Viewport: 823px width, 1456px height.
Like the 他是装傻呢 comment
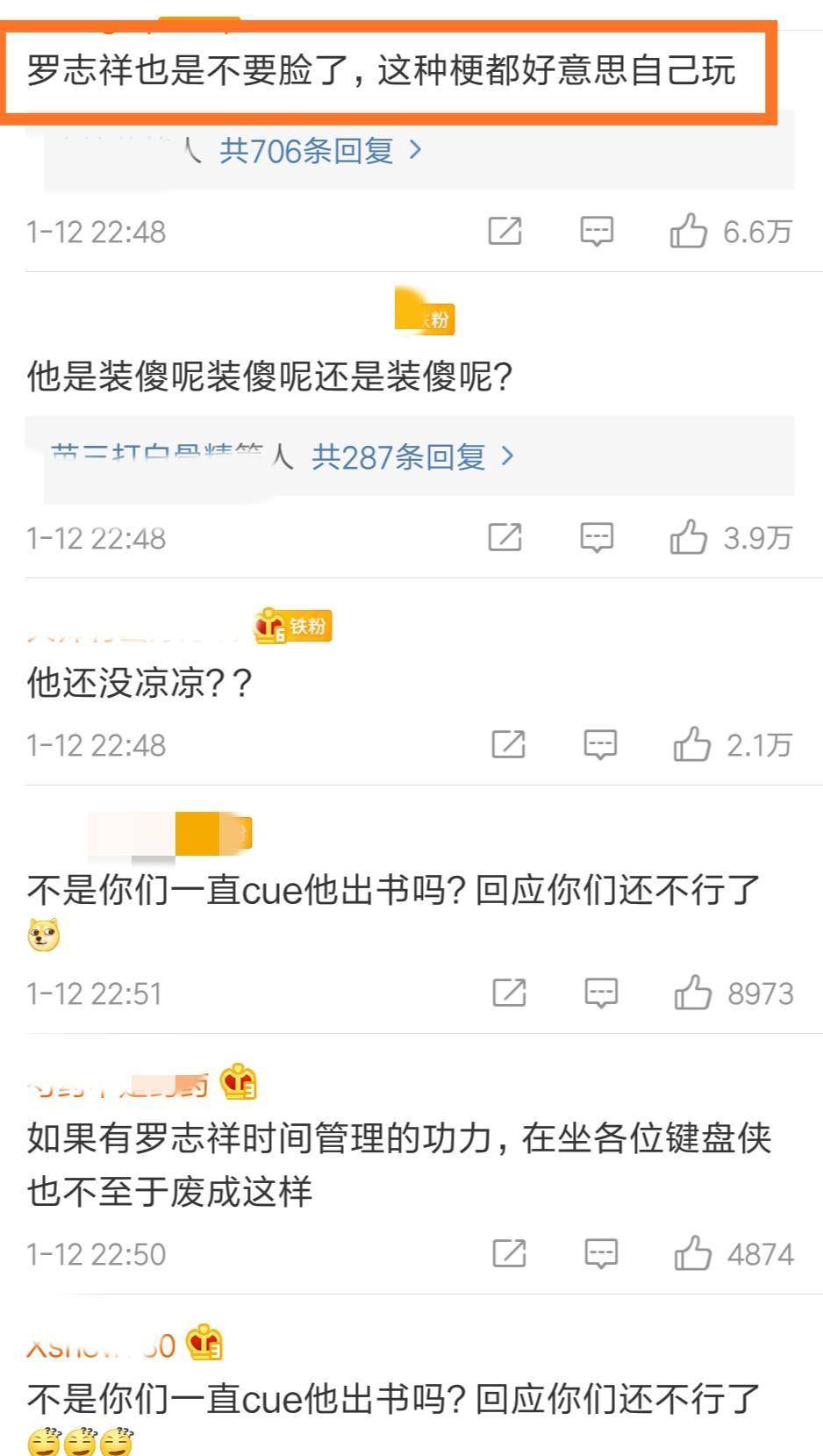click(x=689, y=537)
